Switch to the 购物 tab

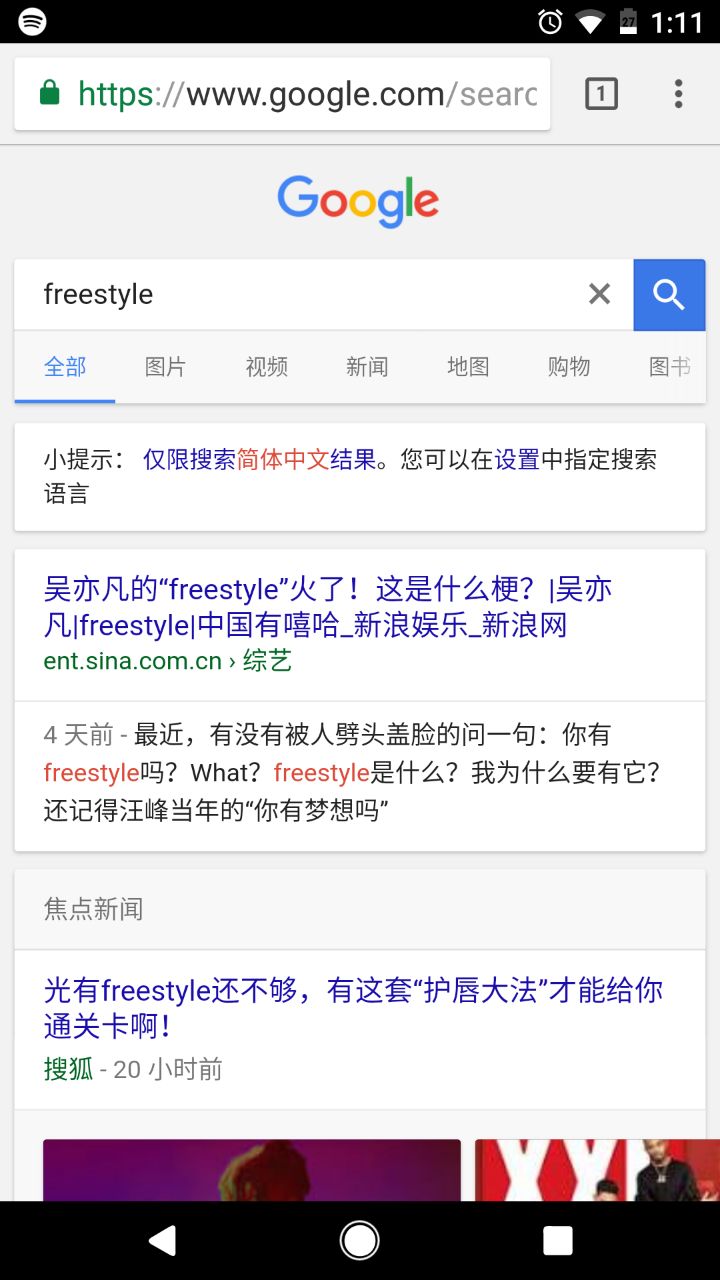[569, 367]
